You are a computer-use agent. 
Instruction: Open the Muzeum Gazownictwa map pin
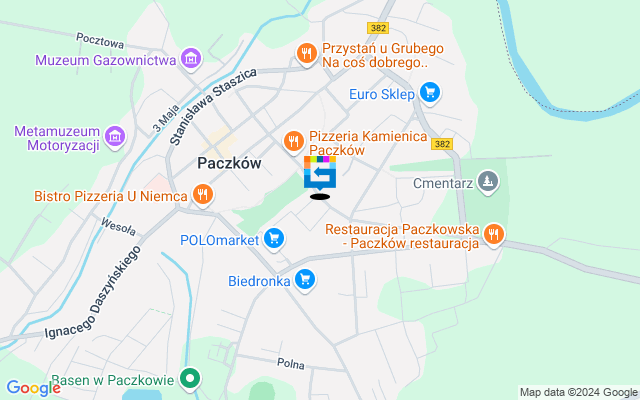point(191,60)
